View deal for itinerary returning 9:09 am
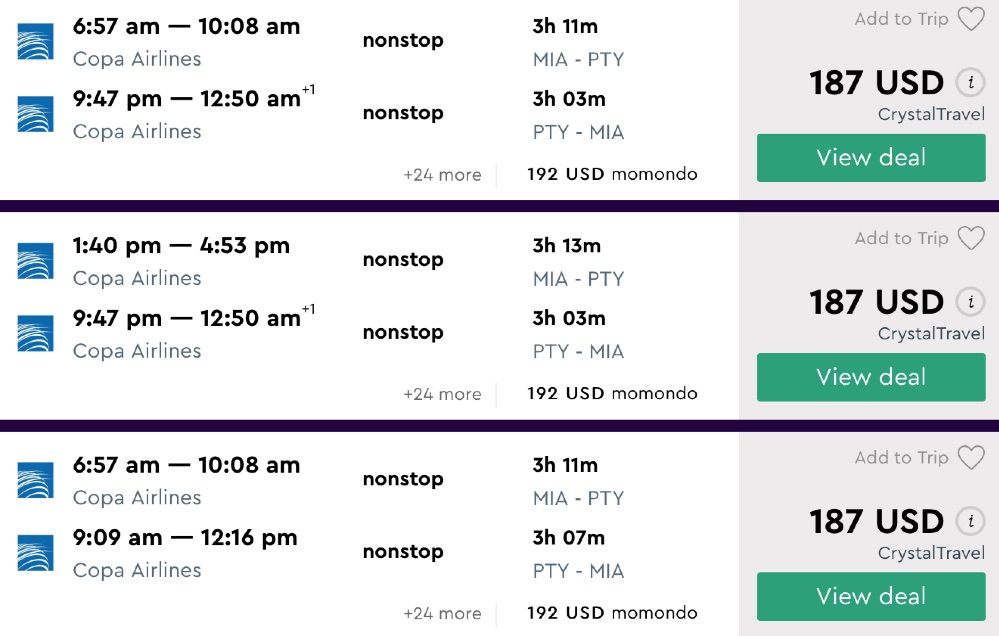 point(870,596)
